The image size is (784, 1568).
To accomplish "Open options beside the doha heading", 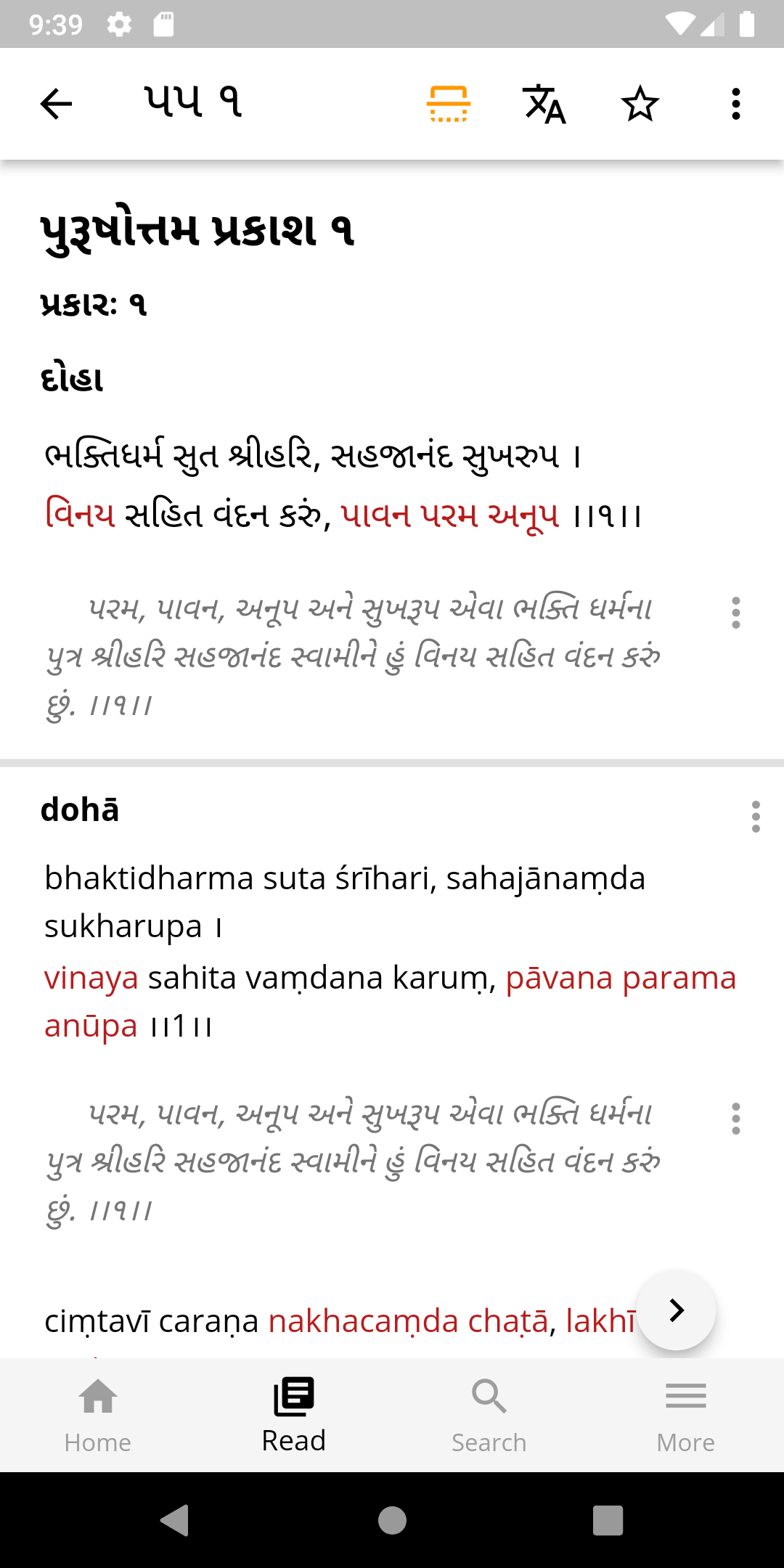I will point(756,817).
